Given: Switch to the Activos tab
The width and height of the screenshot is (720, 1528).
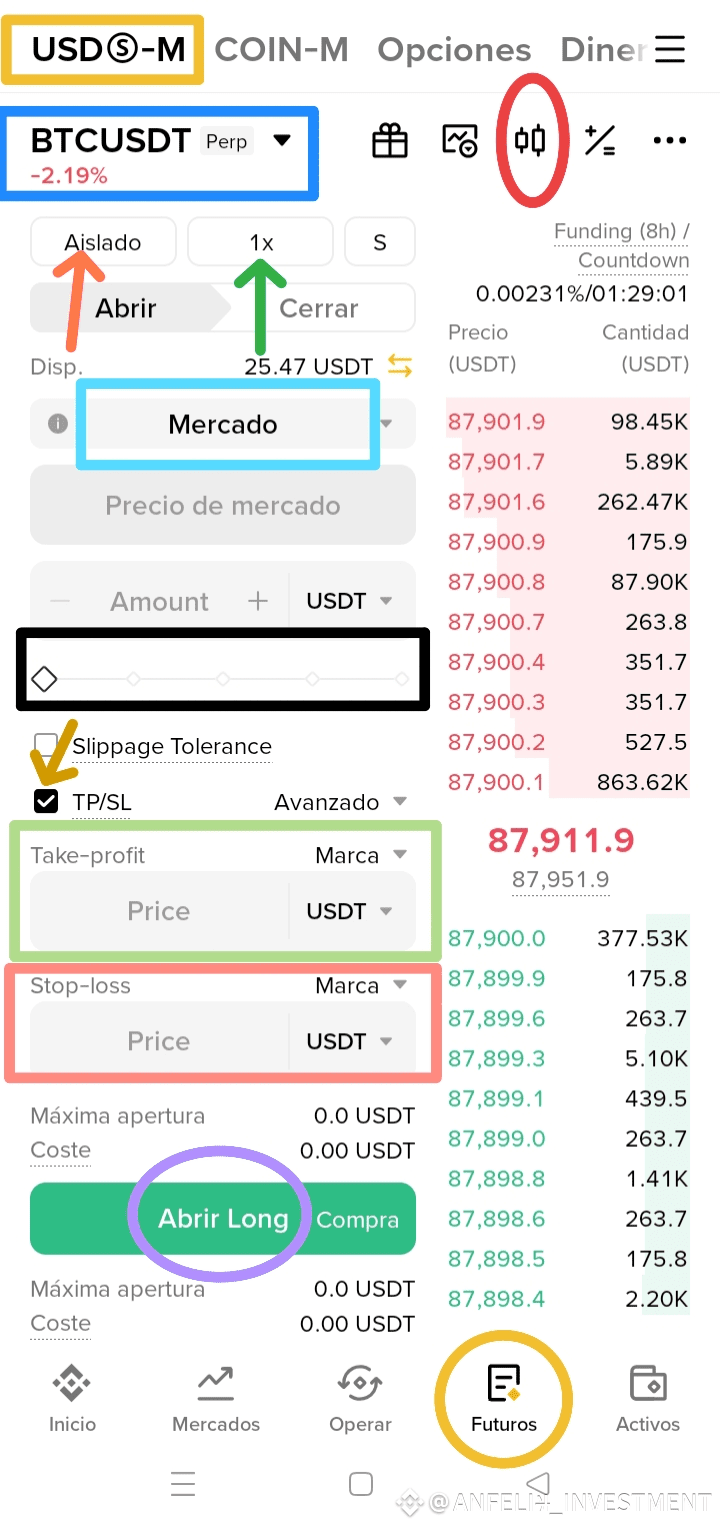Looking at the screenshot, I should [648, 1400].
